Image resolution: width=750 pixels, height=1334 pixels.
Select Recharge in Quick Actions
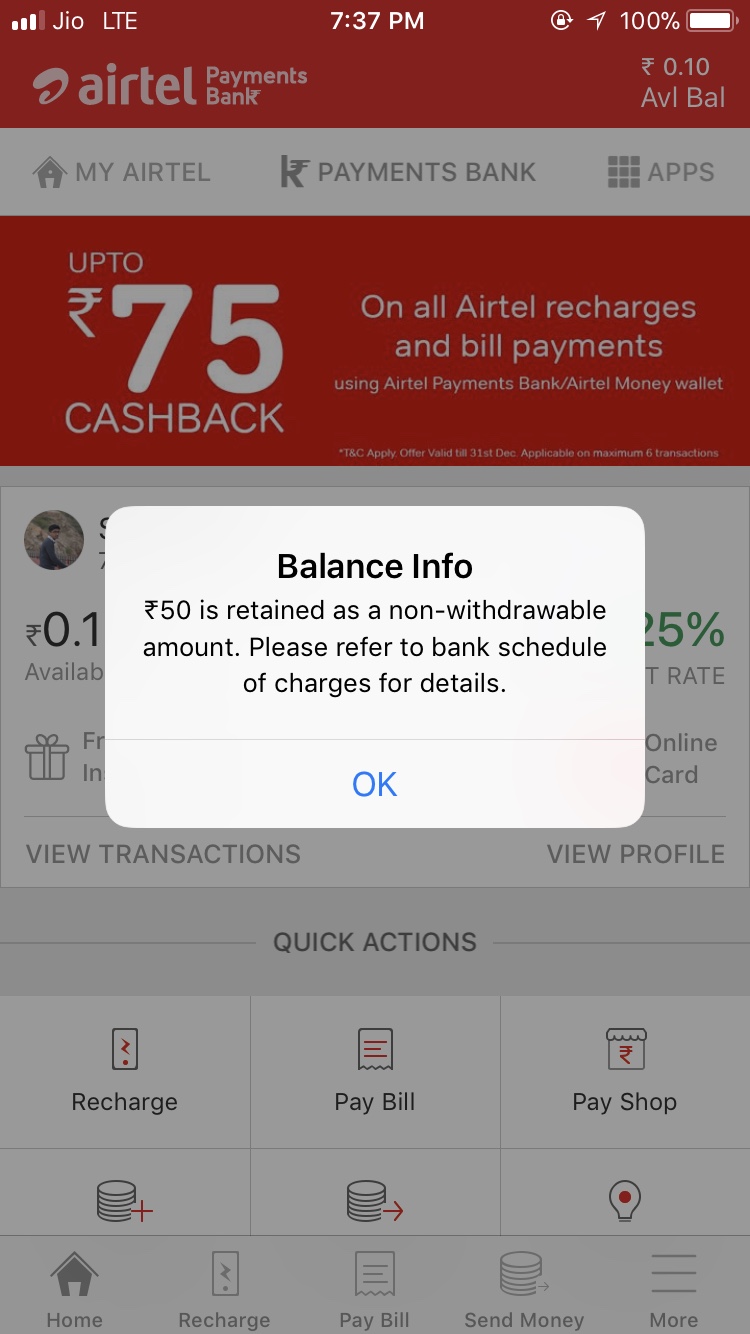[125, 1070]
